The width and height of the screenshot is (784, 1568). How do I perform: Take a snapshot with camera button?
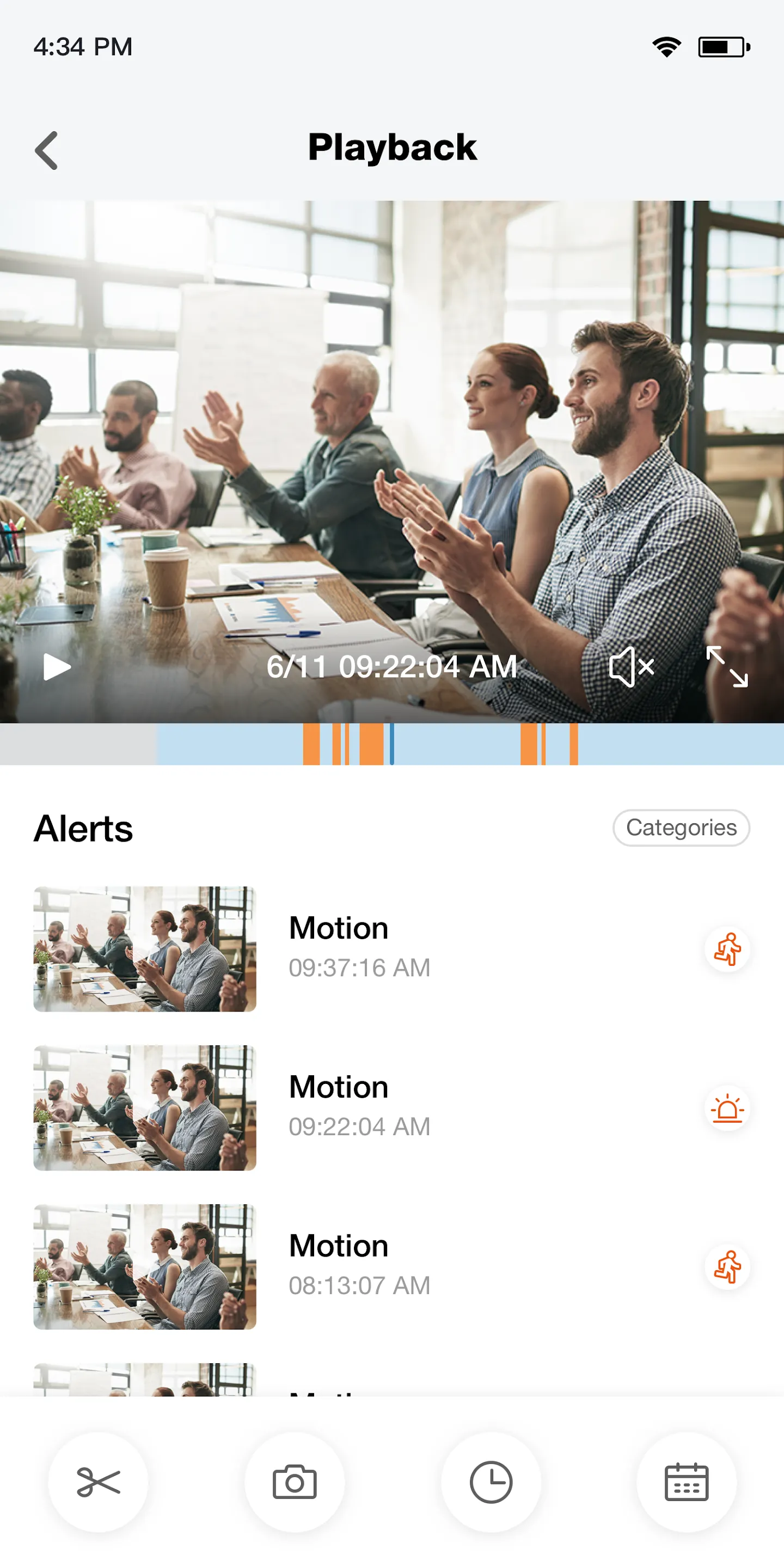[295, 1481]
